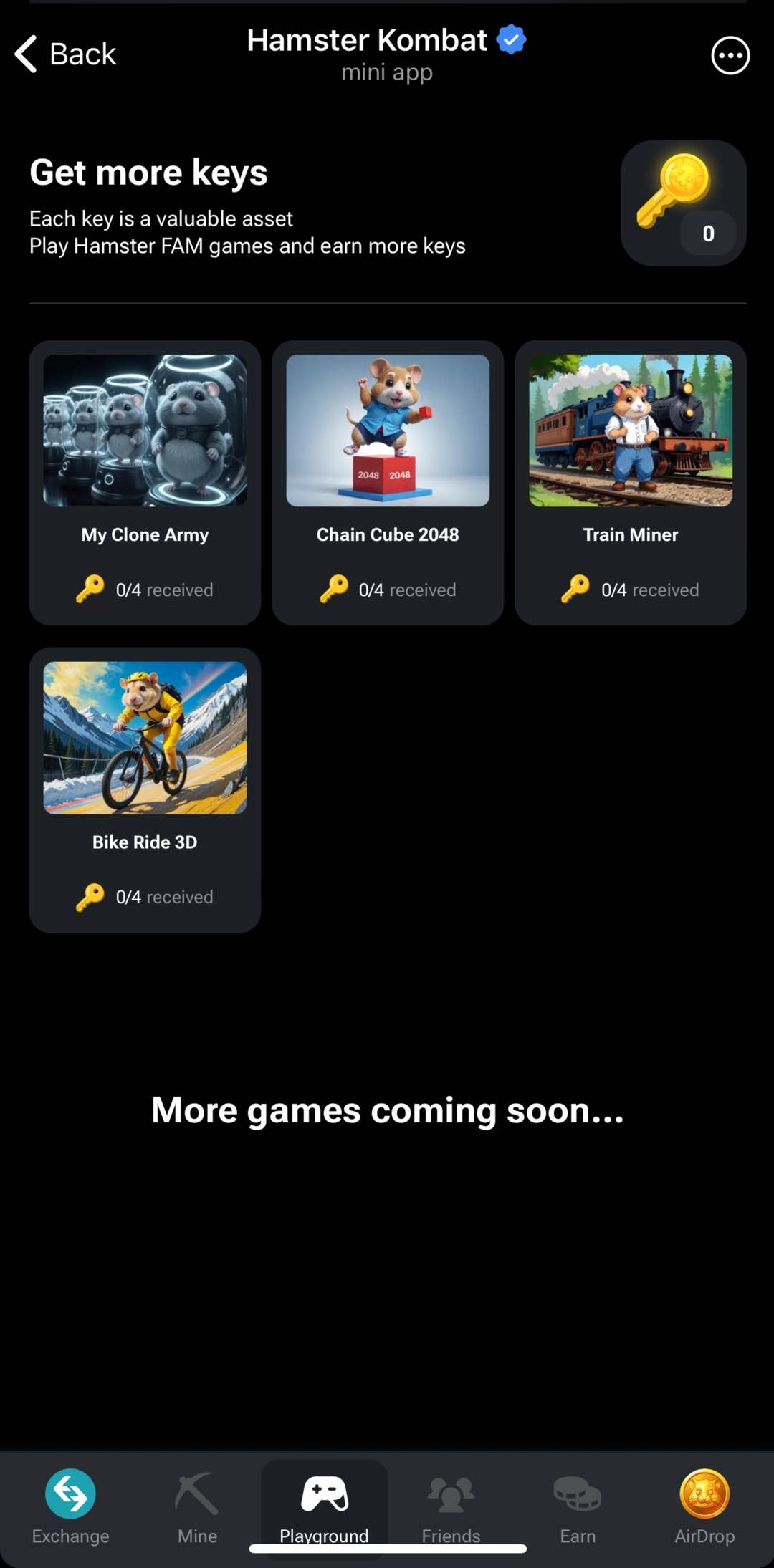
Task: Switch to the Exchange tab
Action: (x=70, y=1506)
